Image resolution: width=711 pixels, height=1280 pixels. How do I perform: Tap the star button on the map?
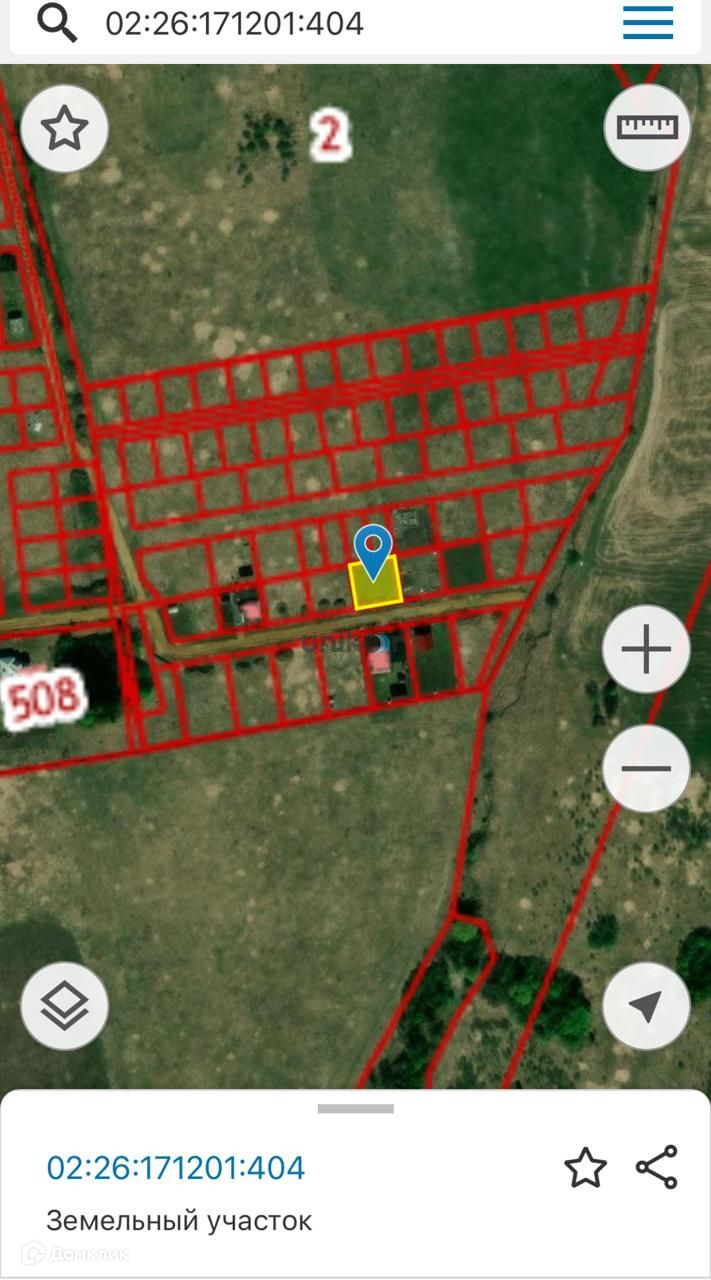64,129
